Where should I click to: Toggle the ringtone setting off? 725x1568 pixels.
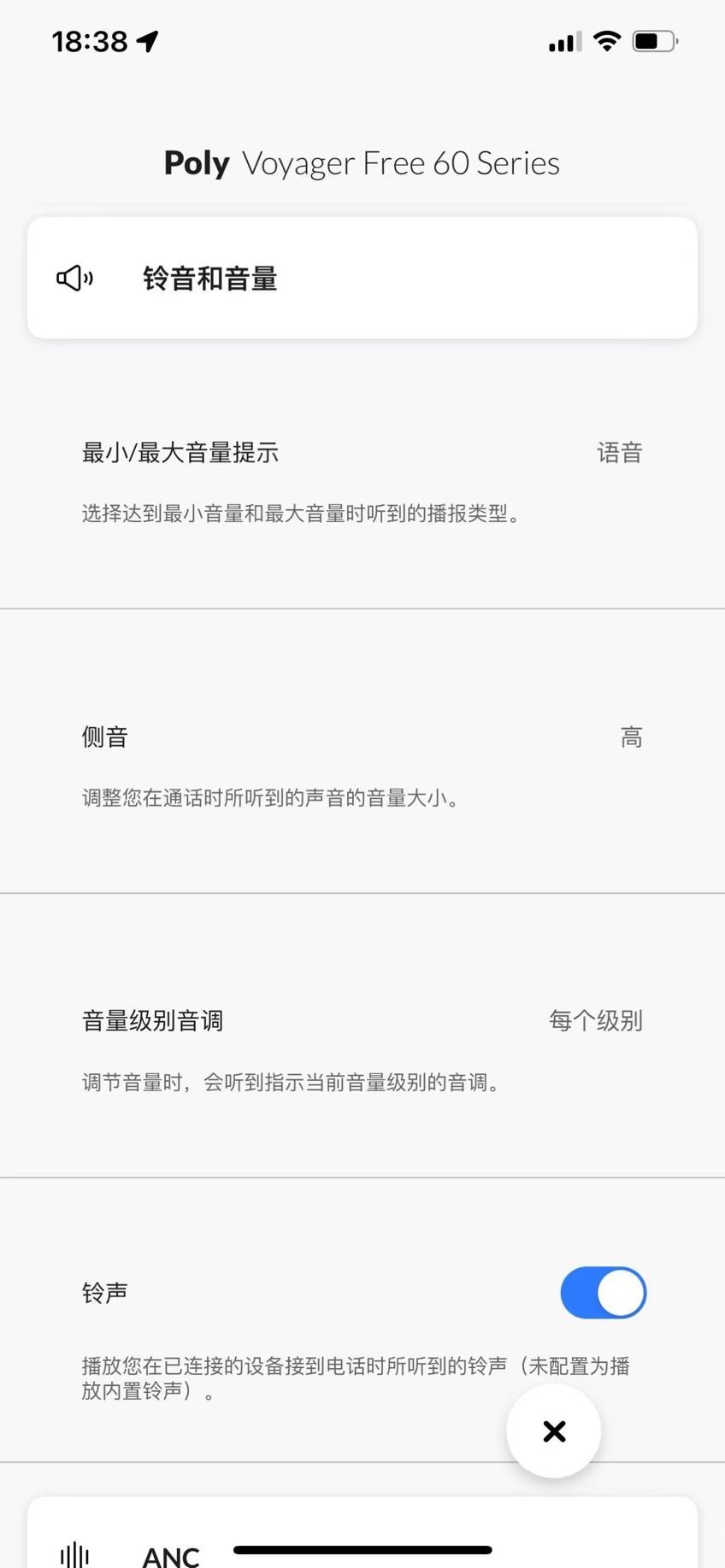point(604,1292)
